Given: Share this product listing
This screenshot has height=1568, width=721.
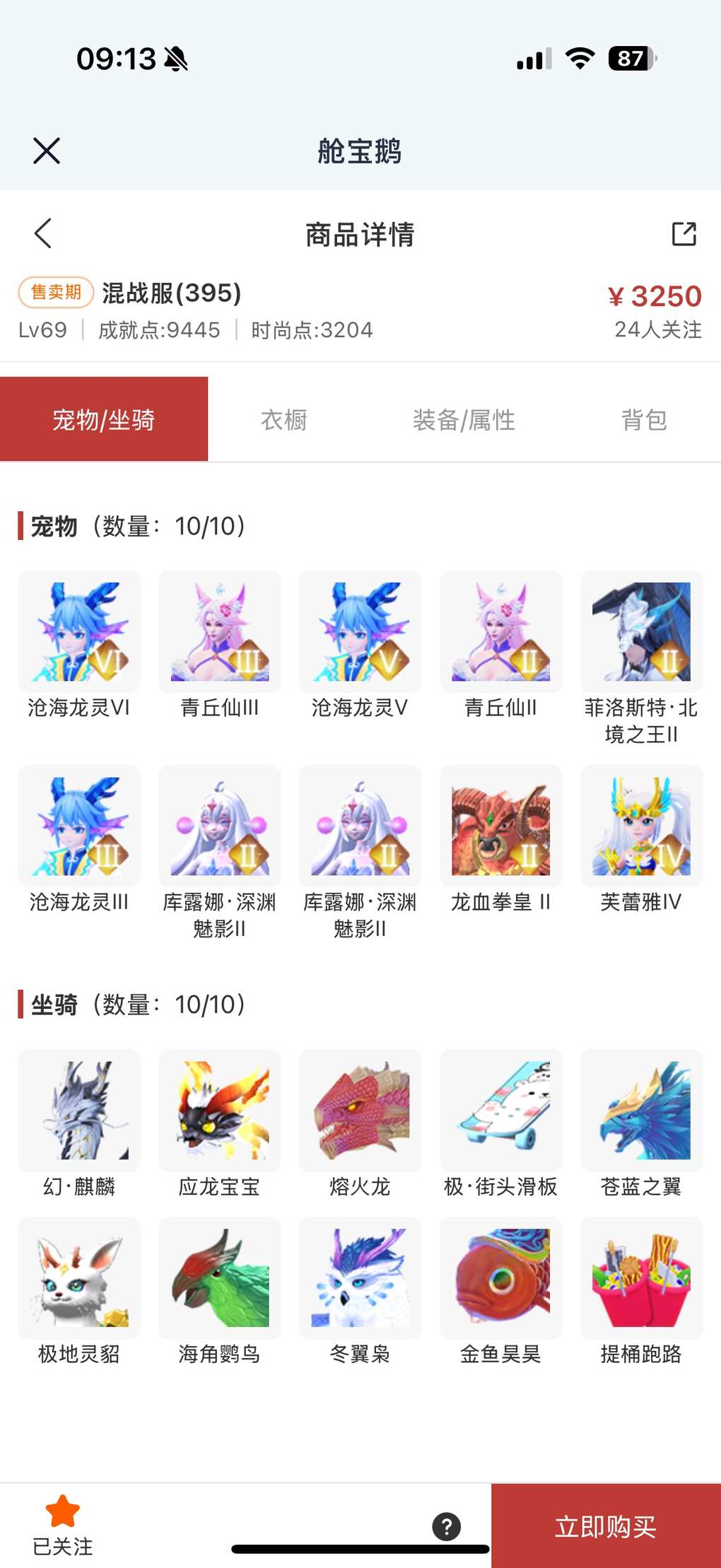Looking at the screenshot, I should point(684,233).
